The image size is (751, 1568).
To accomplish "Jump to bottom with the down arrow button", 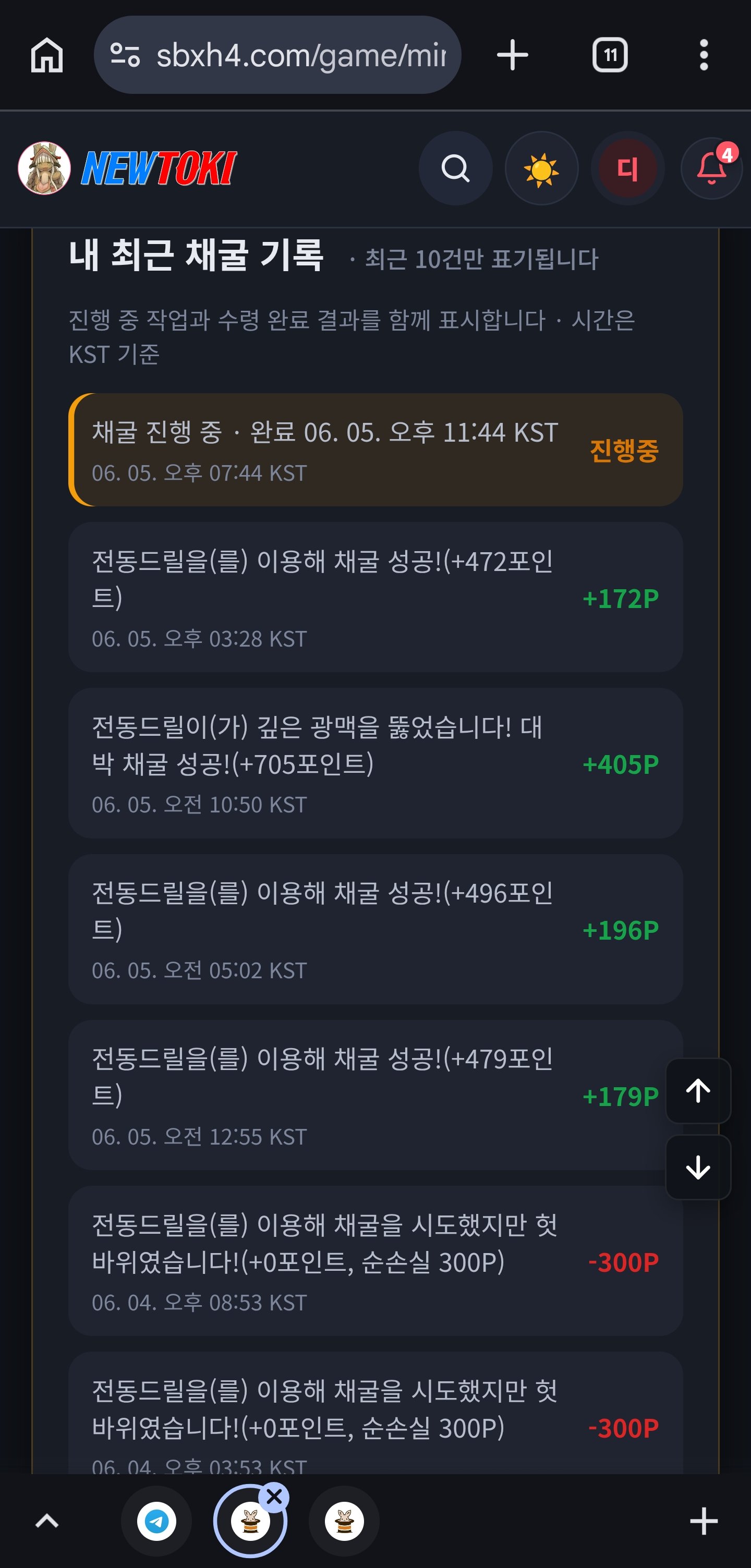I will click(x=698, y=1167).
